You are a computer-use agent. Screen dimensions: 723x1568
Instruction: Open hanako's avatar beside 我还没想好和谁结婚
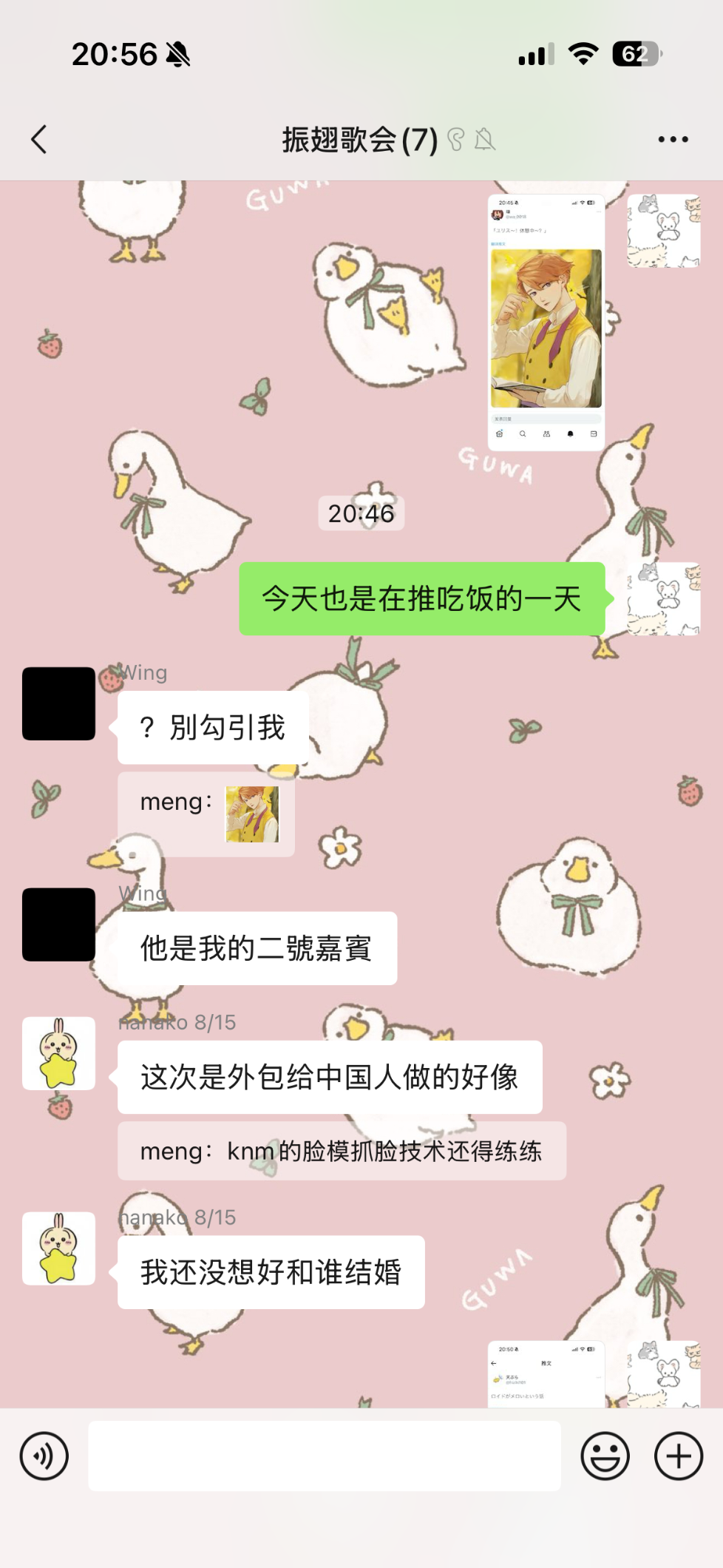(x=59, y=1248)
